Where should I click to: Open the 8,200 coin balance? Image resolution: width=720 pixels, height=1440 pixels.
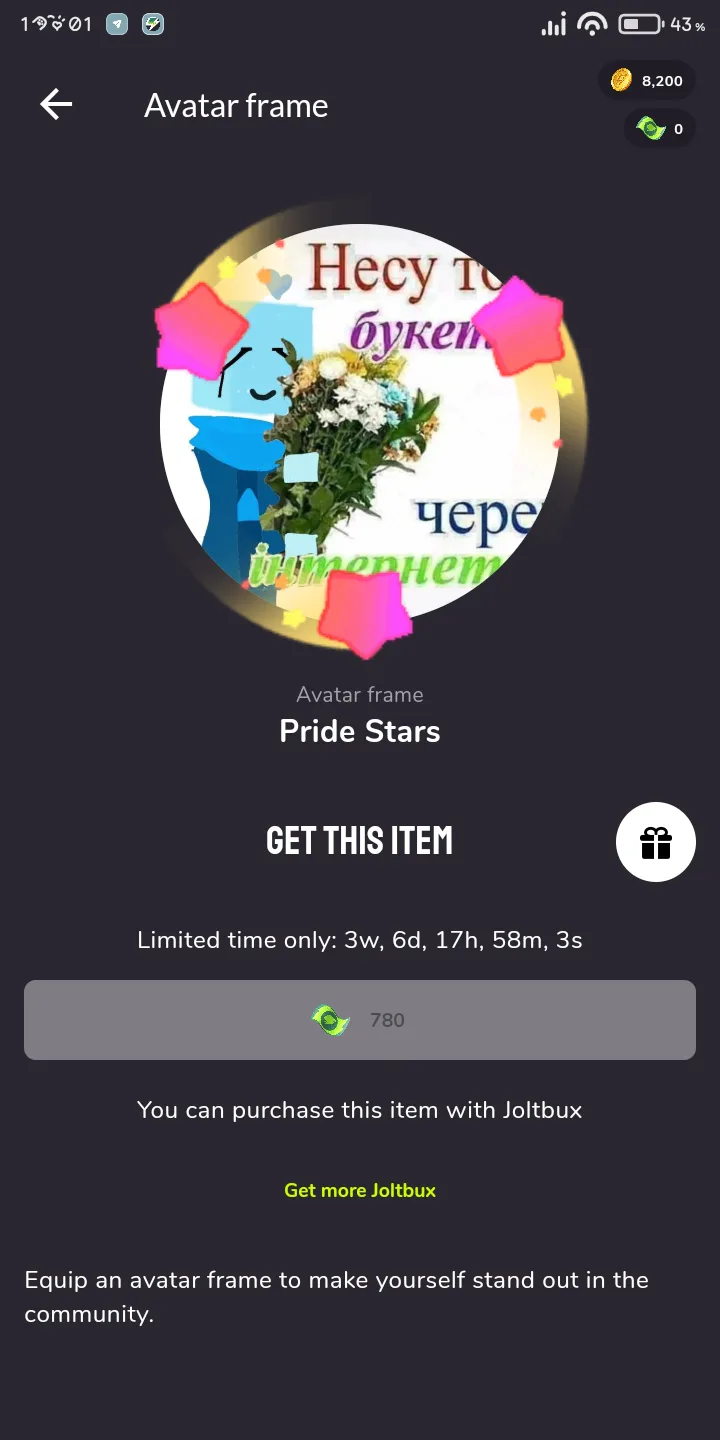click(647, 81)
